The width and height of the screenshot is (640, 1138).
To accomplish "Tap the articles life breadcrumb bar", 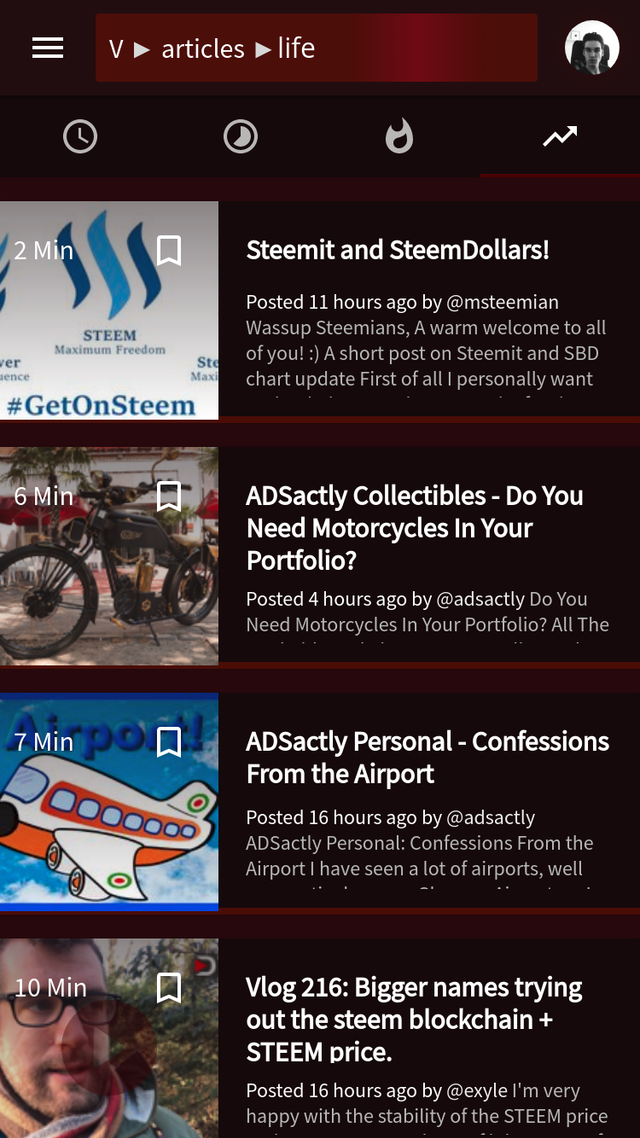I will coord(316,48).
